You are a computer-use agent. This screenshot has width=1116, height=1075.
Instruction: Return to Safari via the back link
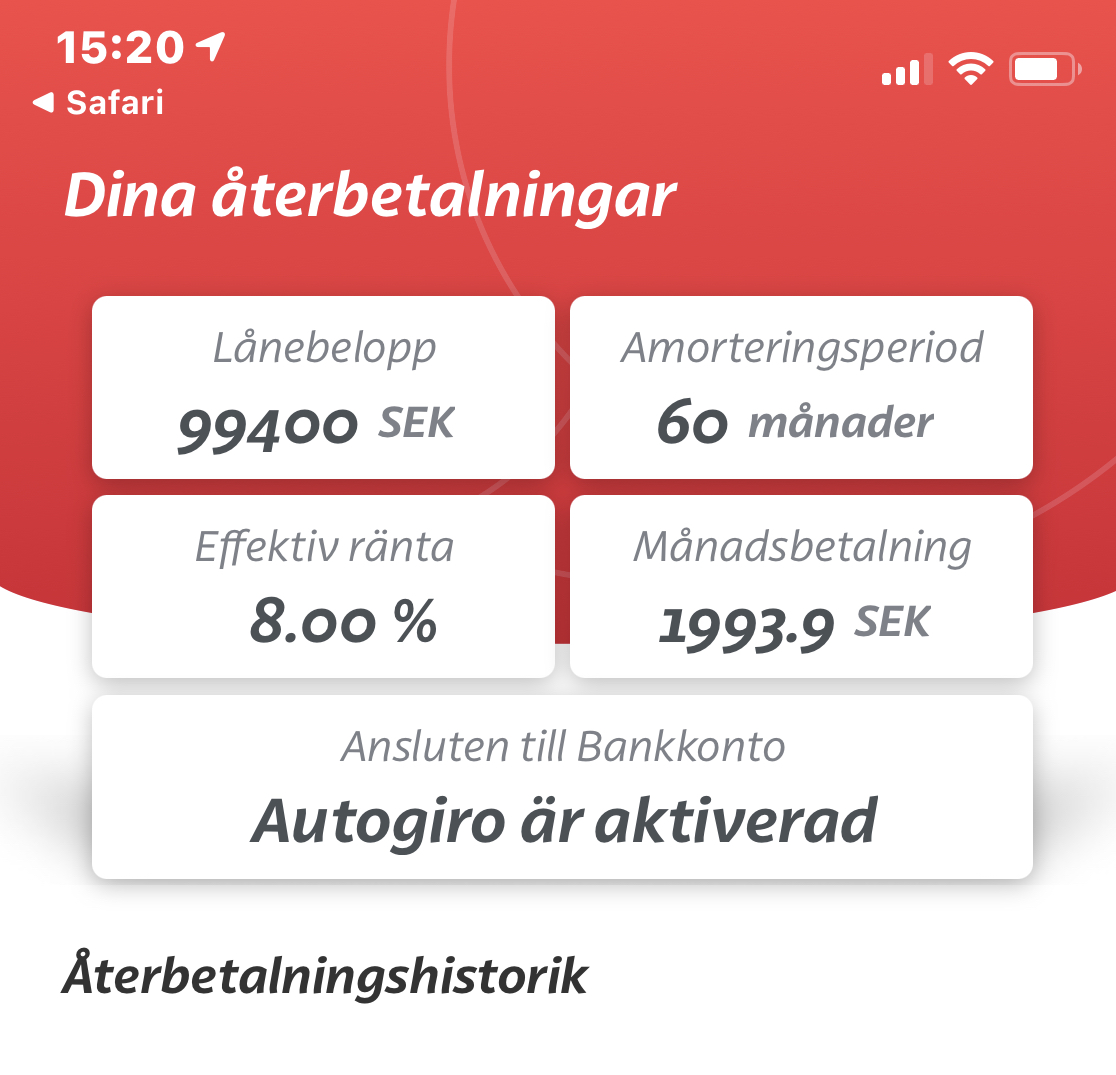point(98,102)
